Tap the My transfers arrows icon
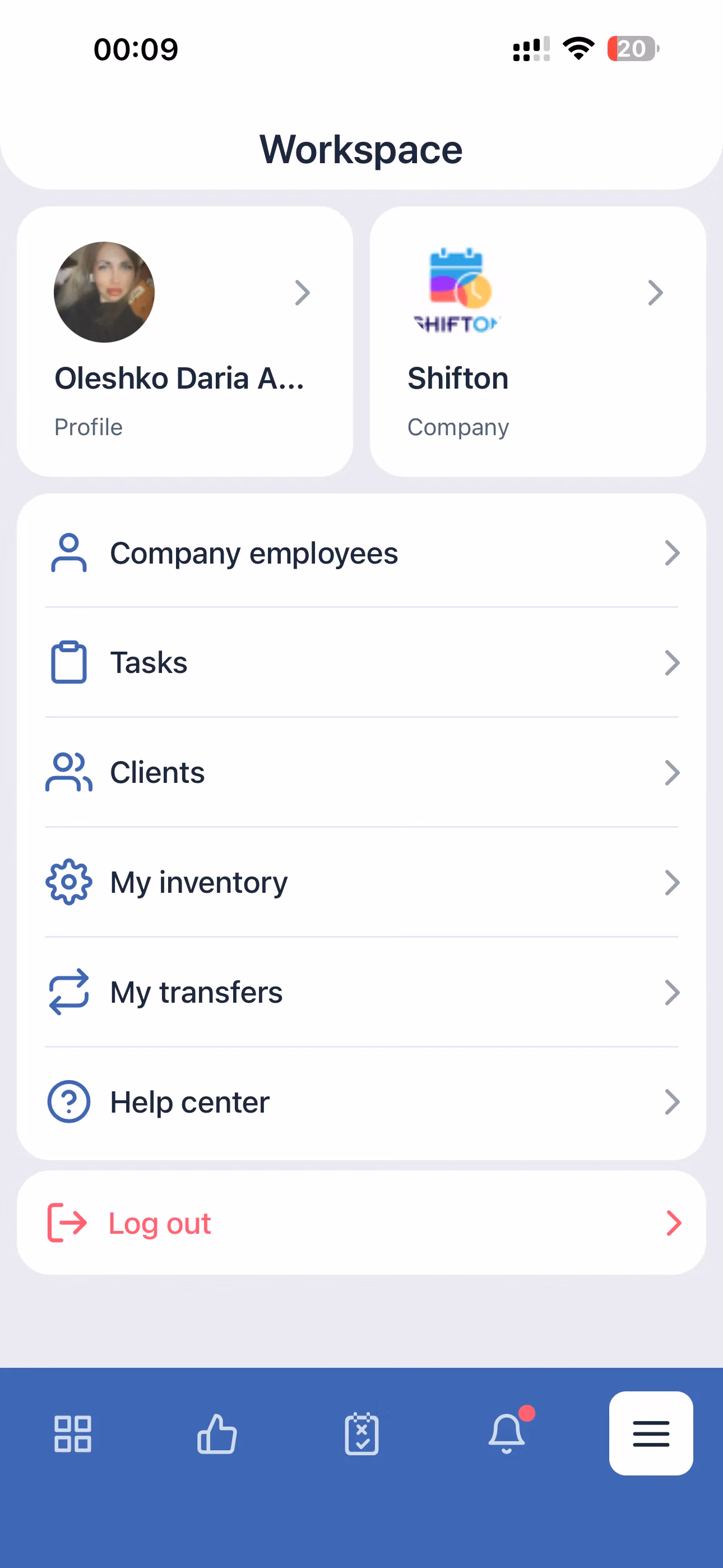Viewport: 723px width, 1568px height. pos(68,992)
